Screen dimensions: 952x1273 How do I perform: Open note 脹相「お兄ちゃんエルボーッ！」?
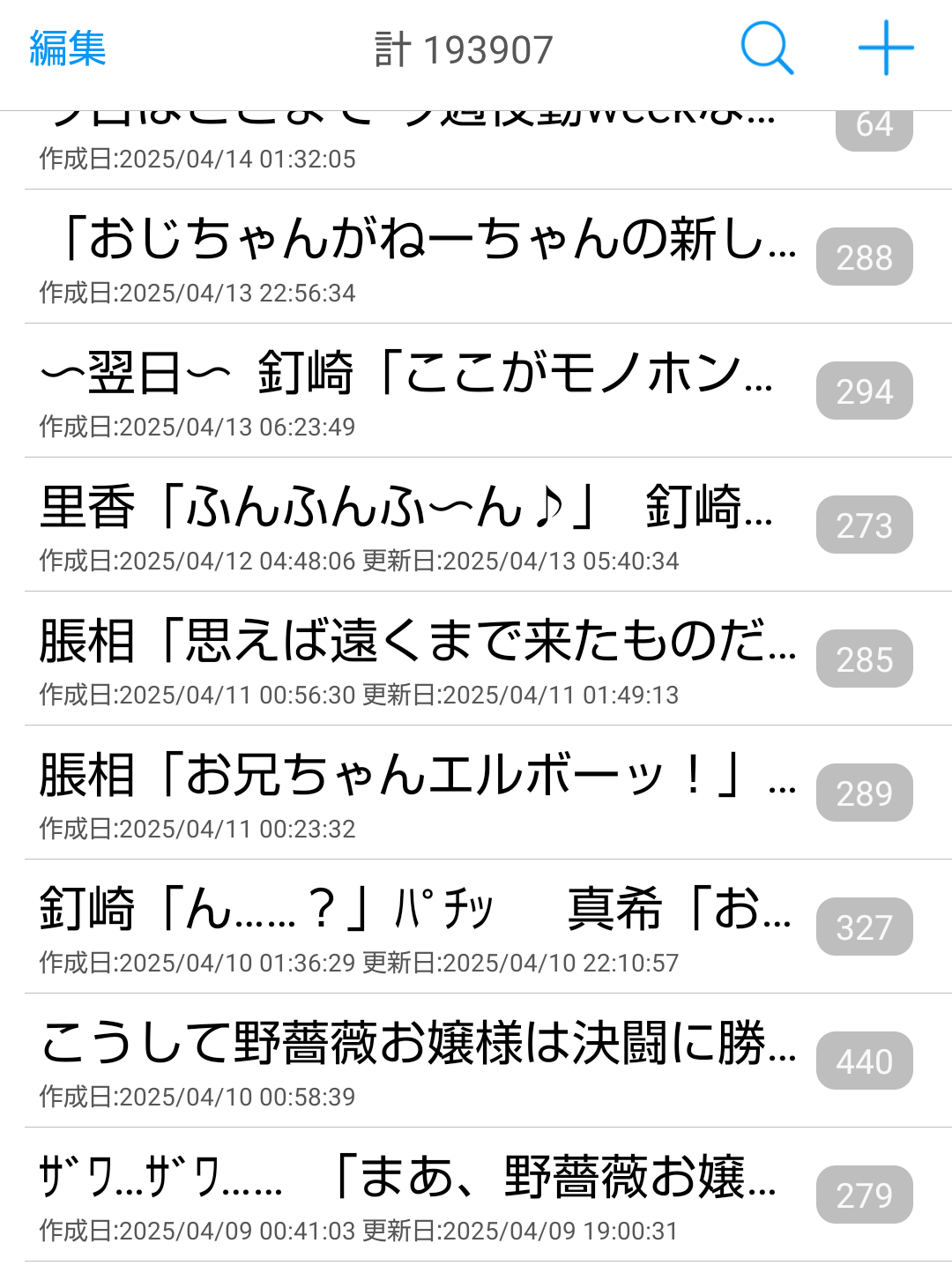(414, 793)
